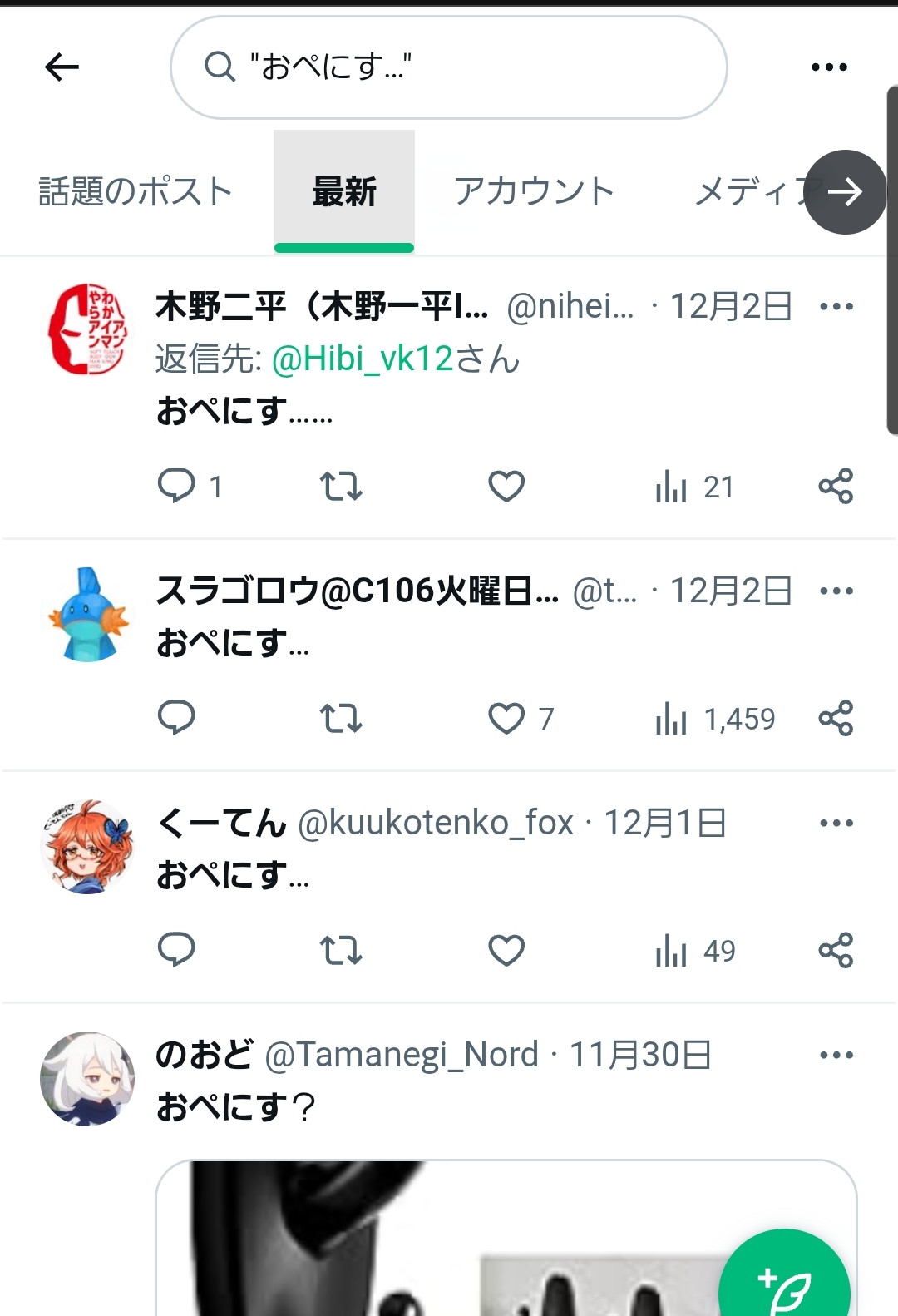Screen dimensions: 898x1316
Task: Open the @Hibi_vk12 reply mention link
Action: [363, 359]
